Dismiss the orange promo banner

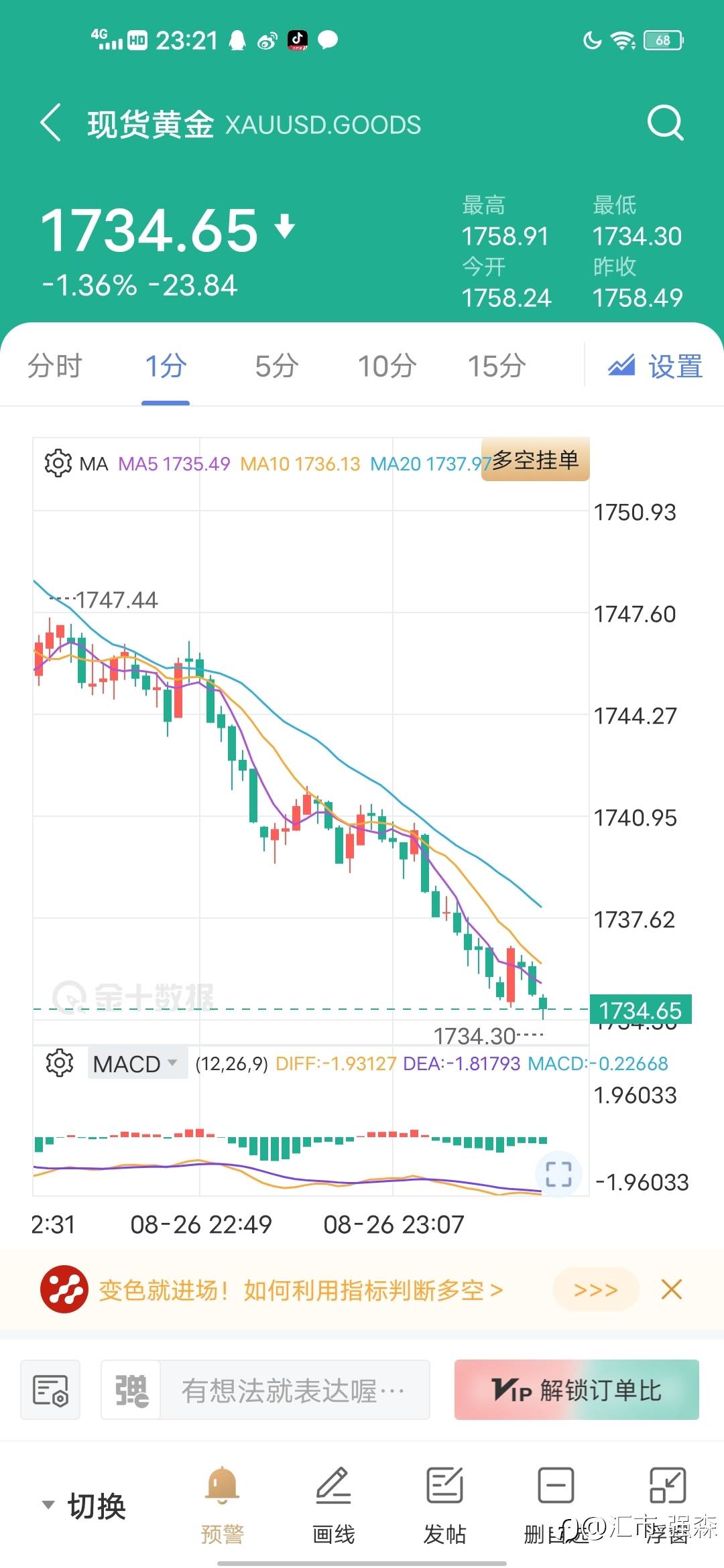672,1289
